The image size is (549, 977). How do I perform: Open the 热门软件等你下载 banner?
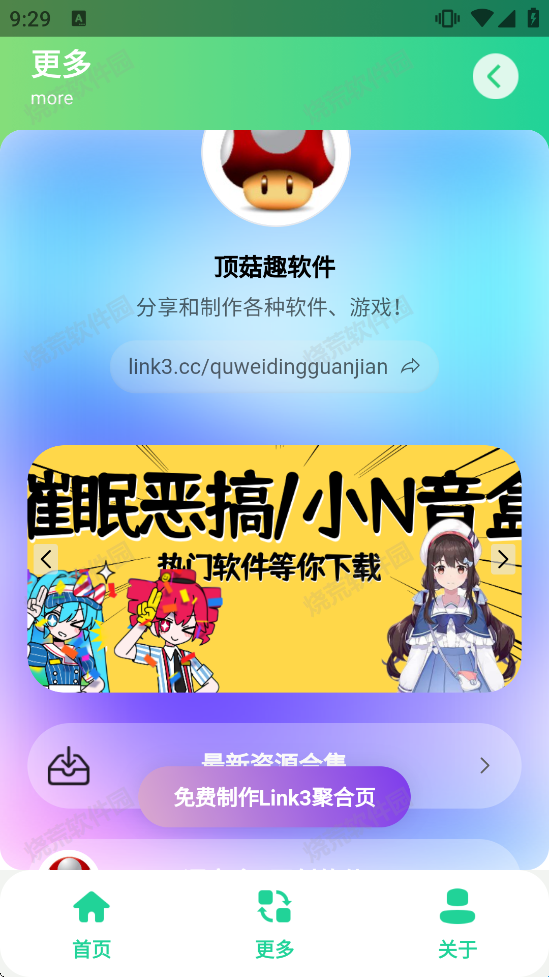tap(274, 568)
